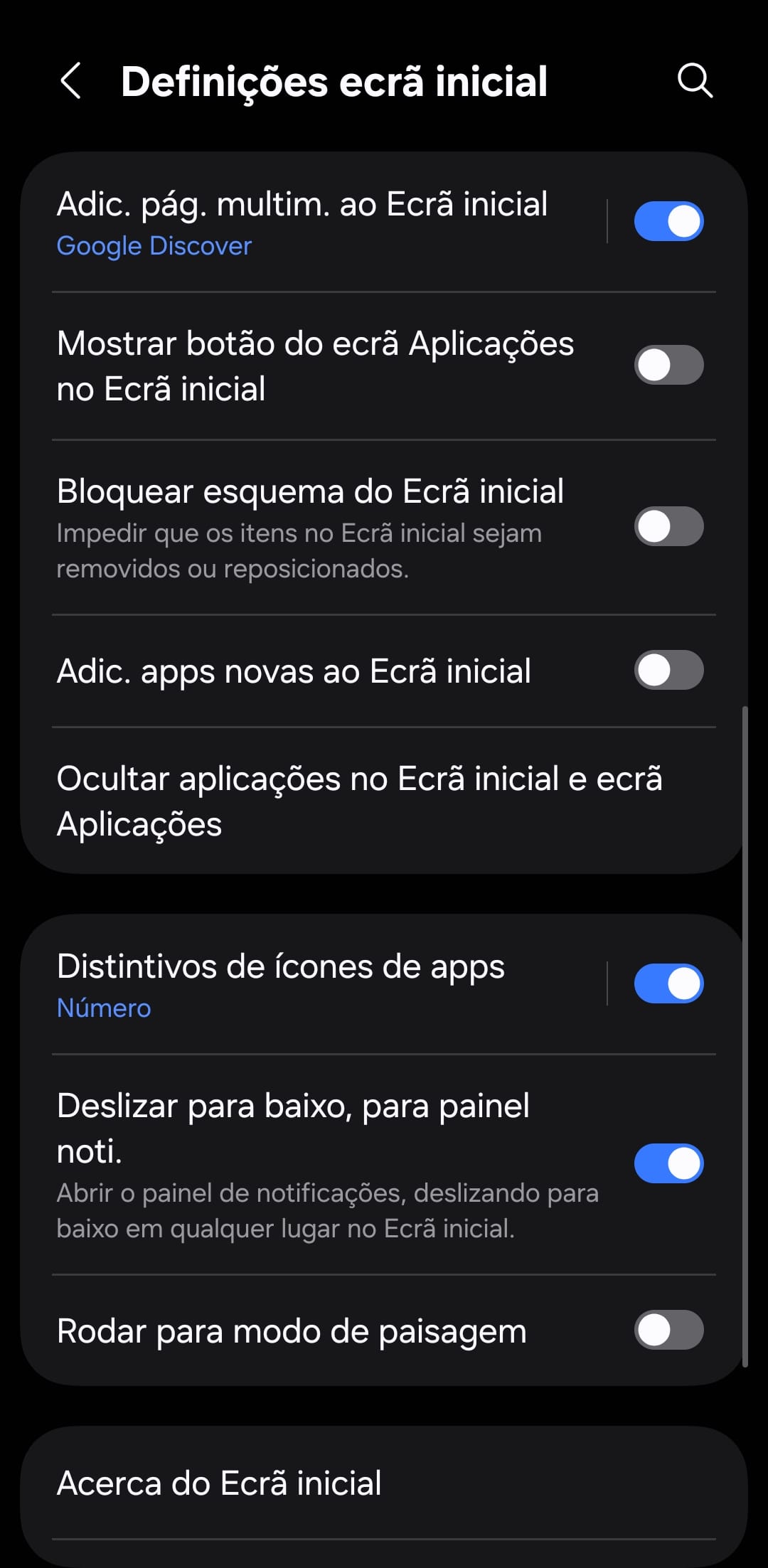Enable Mostrar botão do ecrã Aplicações
This screenshot has height=1568, width=768.
tap(668, 365)
